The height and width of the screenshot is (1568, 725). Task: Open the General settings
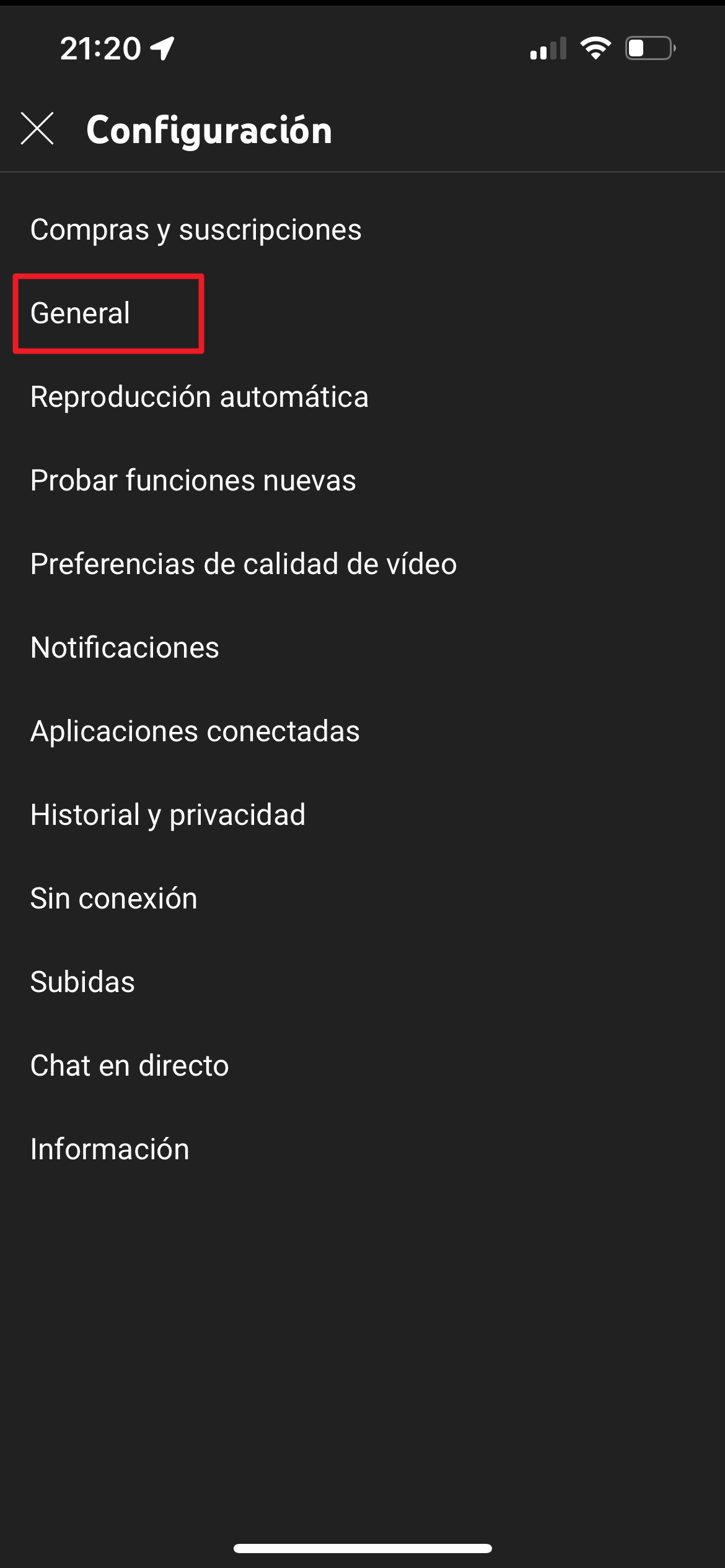(362, 313)
